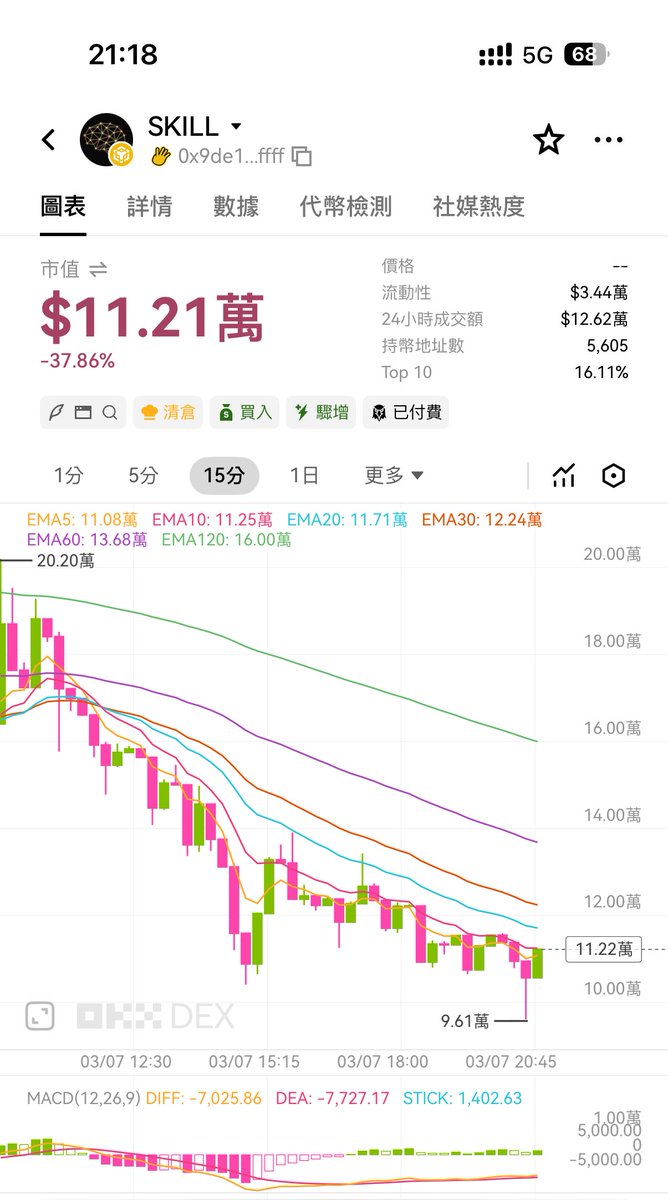Tap the 驟增 chip

pos(319,412)
